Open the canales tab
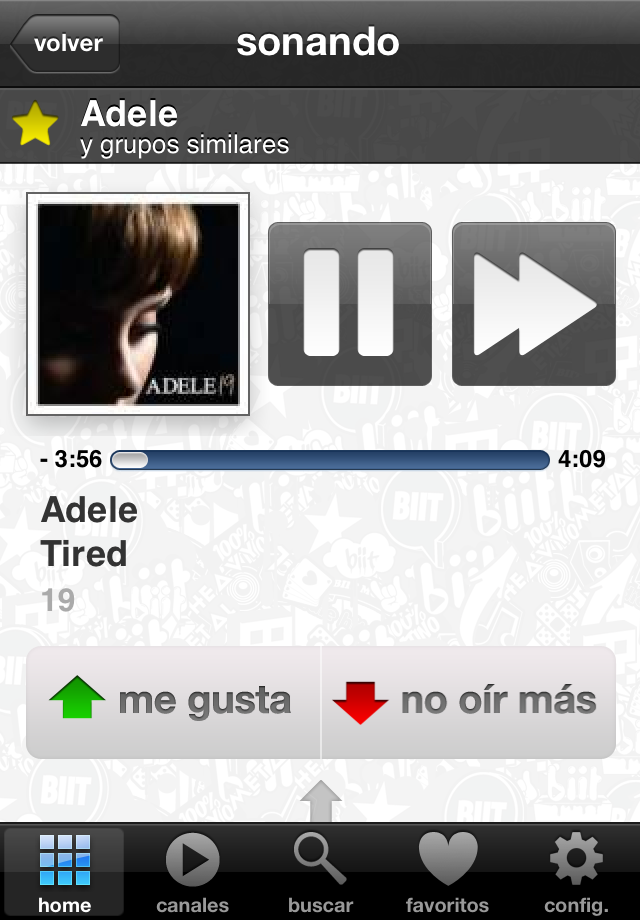The height and width of the screenshot is (920, 640). click(192, 873)
